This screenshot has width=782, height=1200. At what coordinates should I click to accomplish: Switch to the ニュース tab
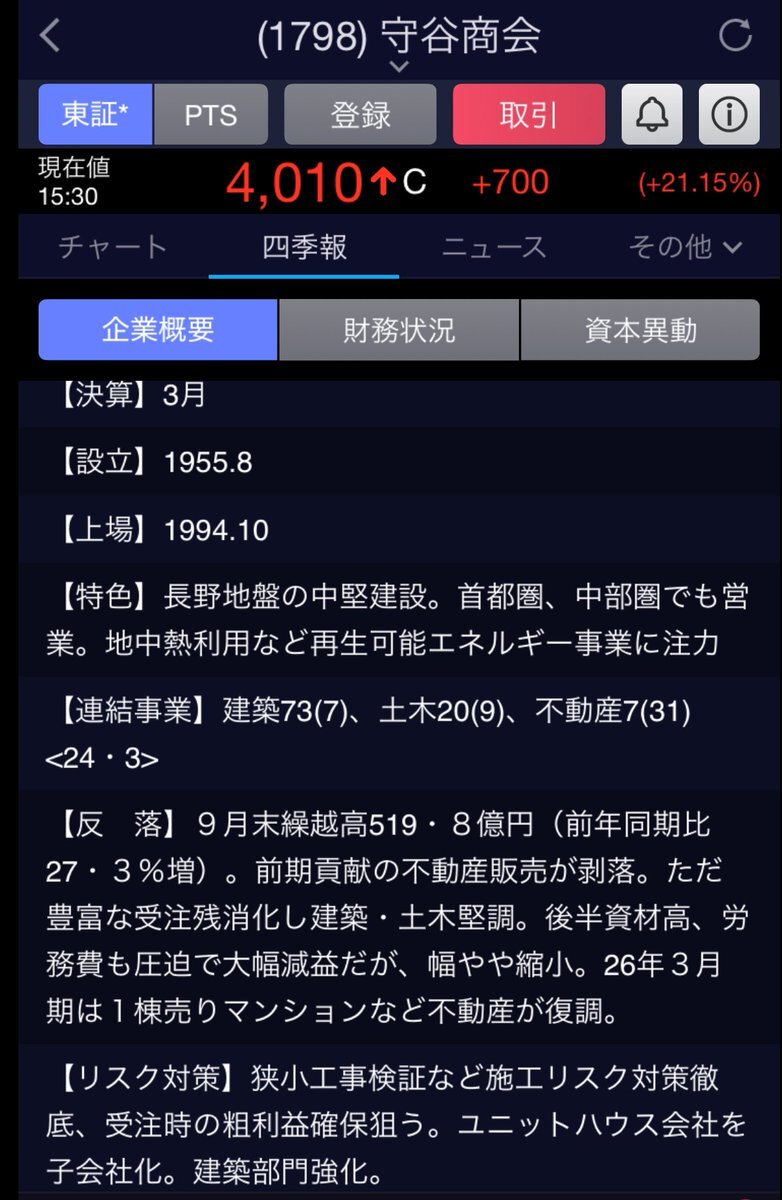495,247
